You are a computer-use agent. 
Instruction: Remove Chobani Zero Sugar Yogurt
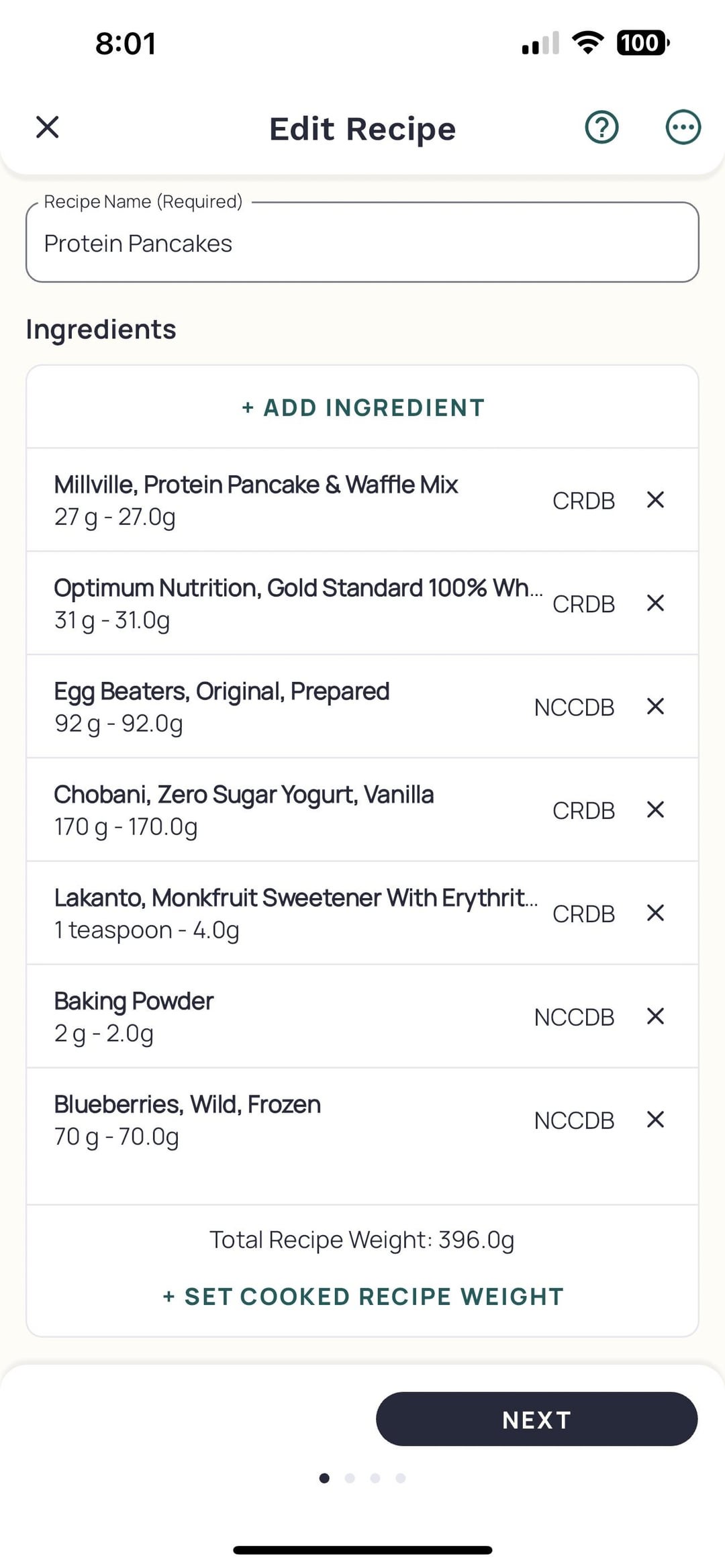[x=655, y=810]
